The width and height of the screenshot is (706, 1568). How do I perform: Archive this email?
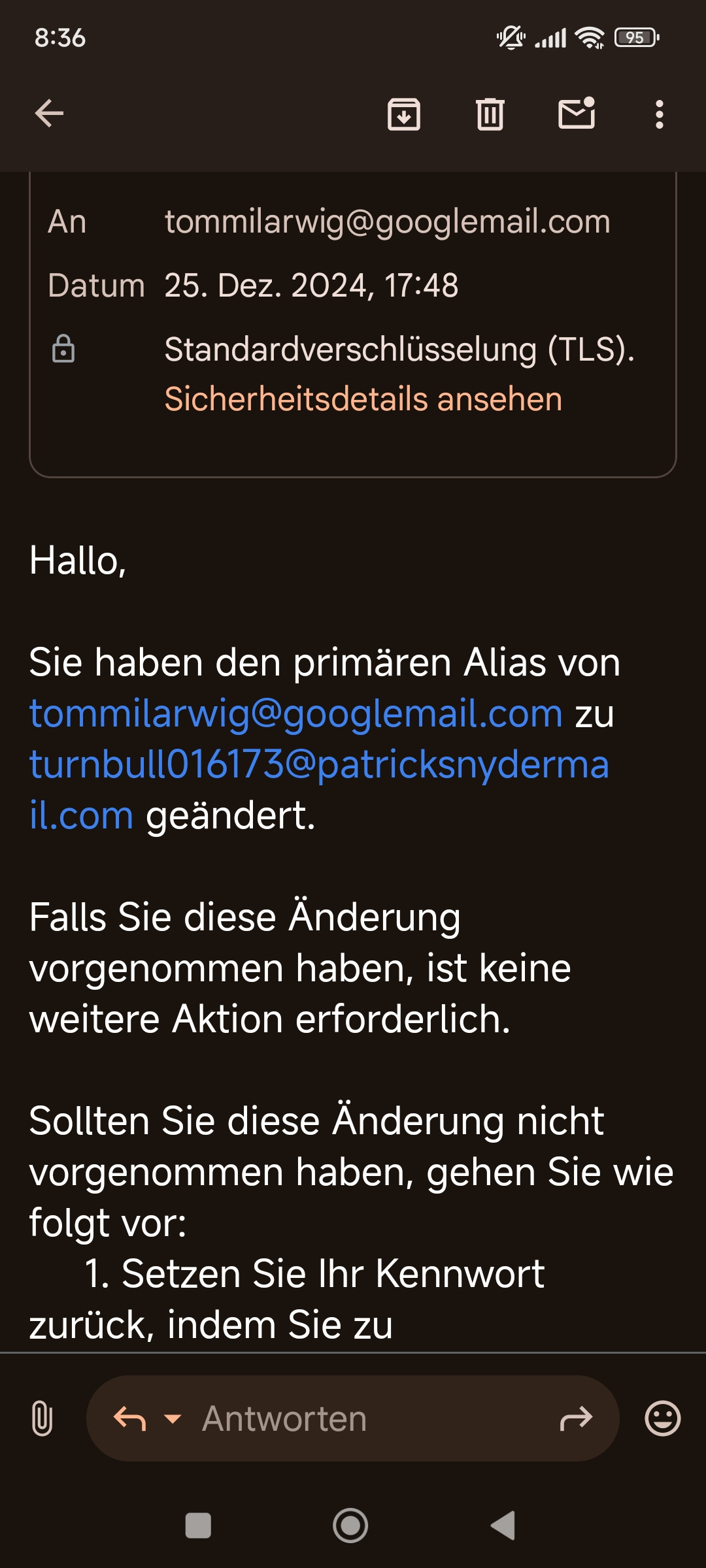point(403,114)
